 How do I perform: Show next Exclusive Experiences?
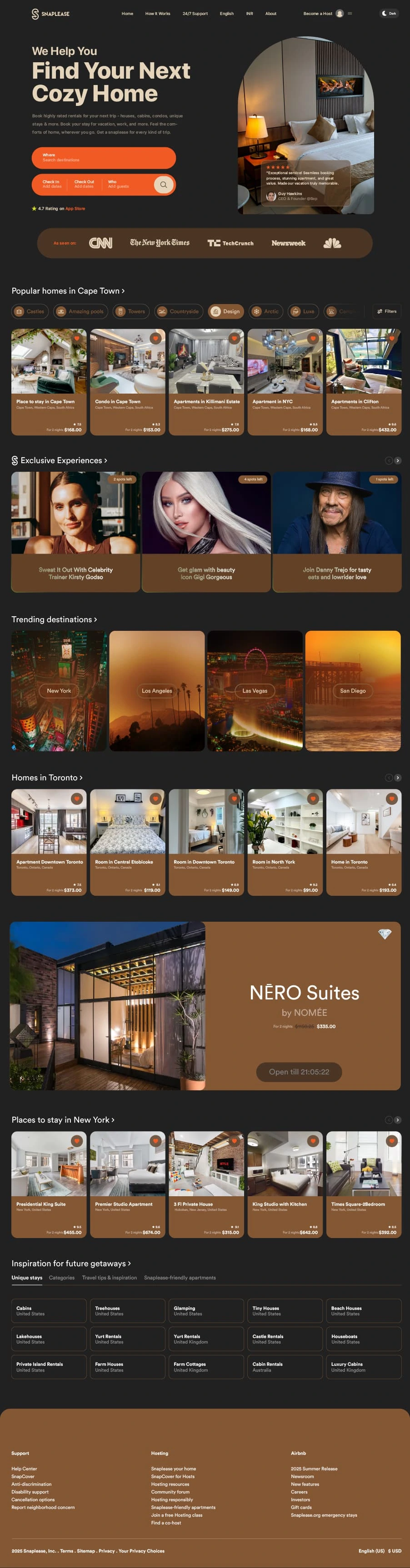pyautogui.click(x=397, y=461)
